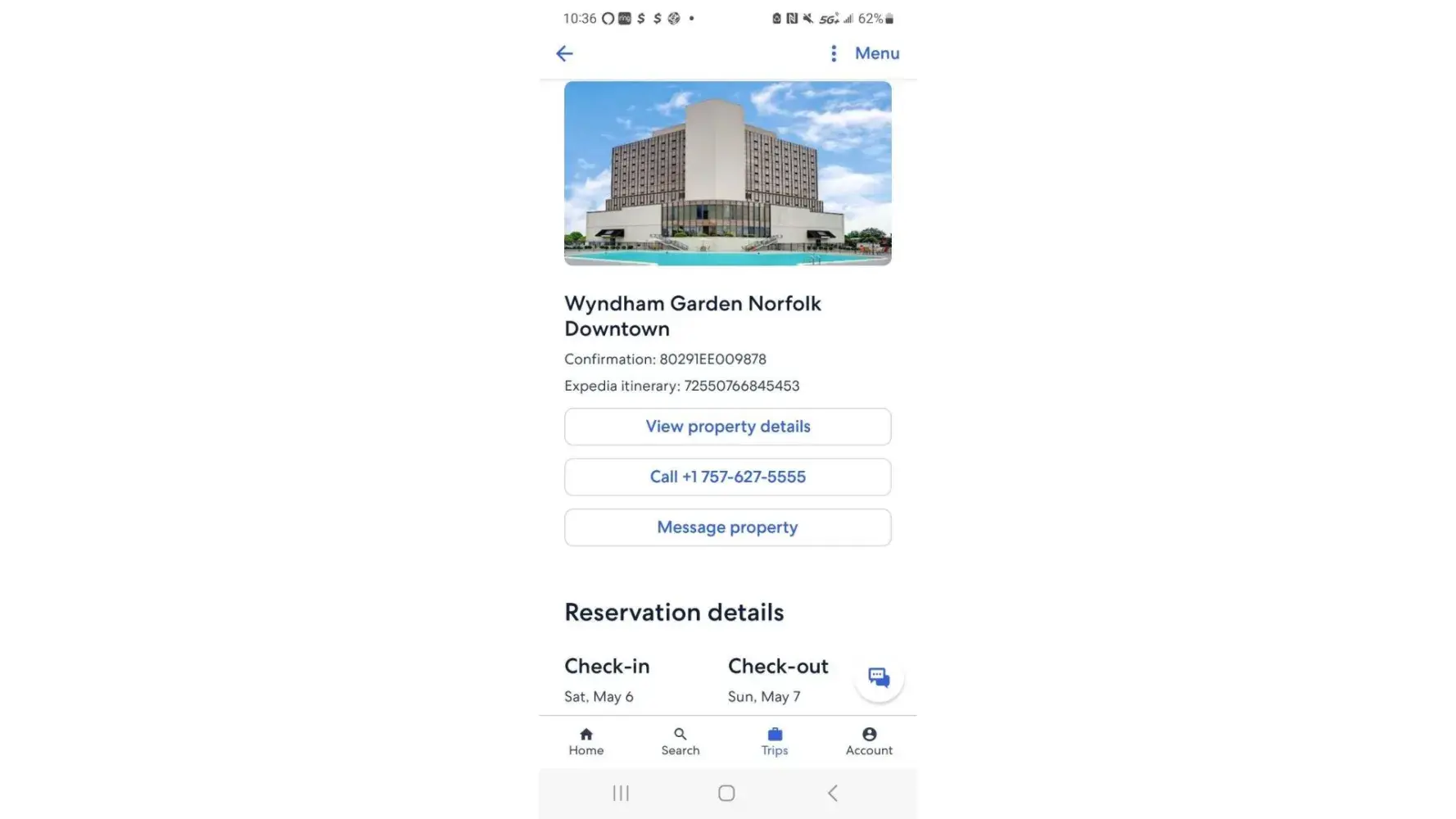Open the Wyndham Garden hotel photo

tap(727, 173)
